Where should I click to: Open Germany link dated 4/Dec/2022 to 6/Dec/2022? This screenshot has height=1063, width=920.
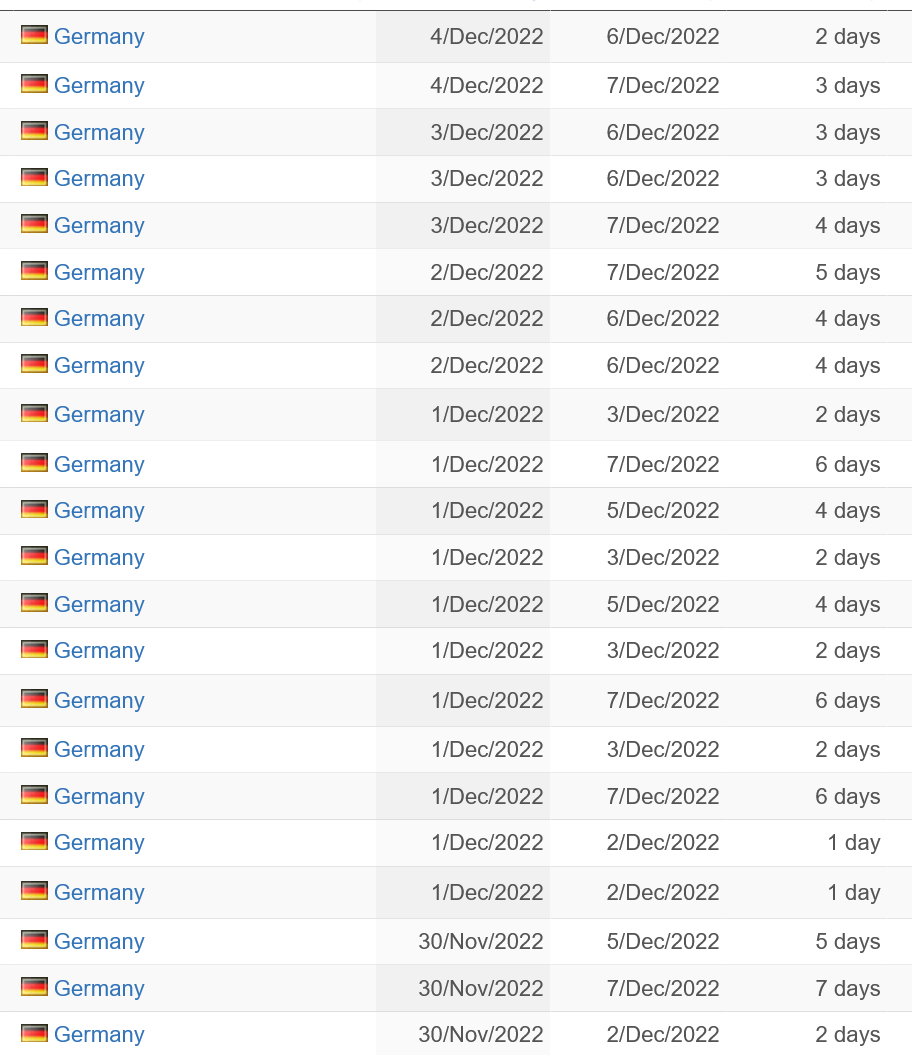99,37
